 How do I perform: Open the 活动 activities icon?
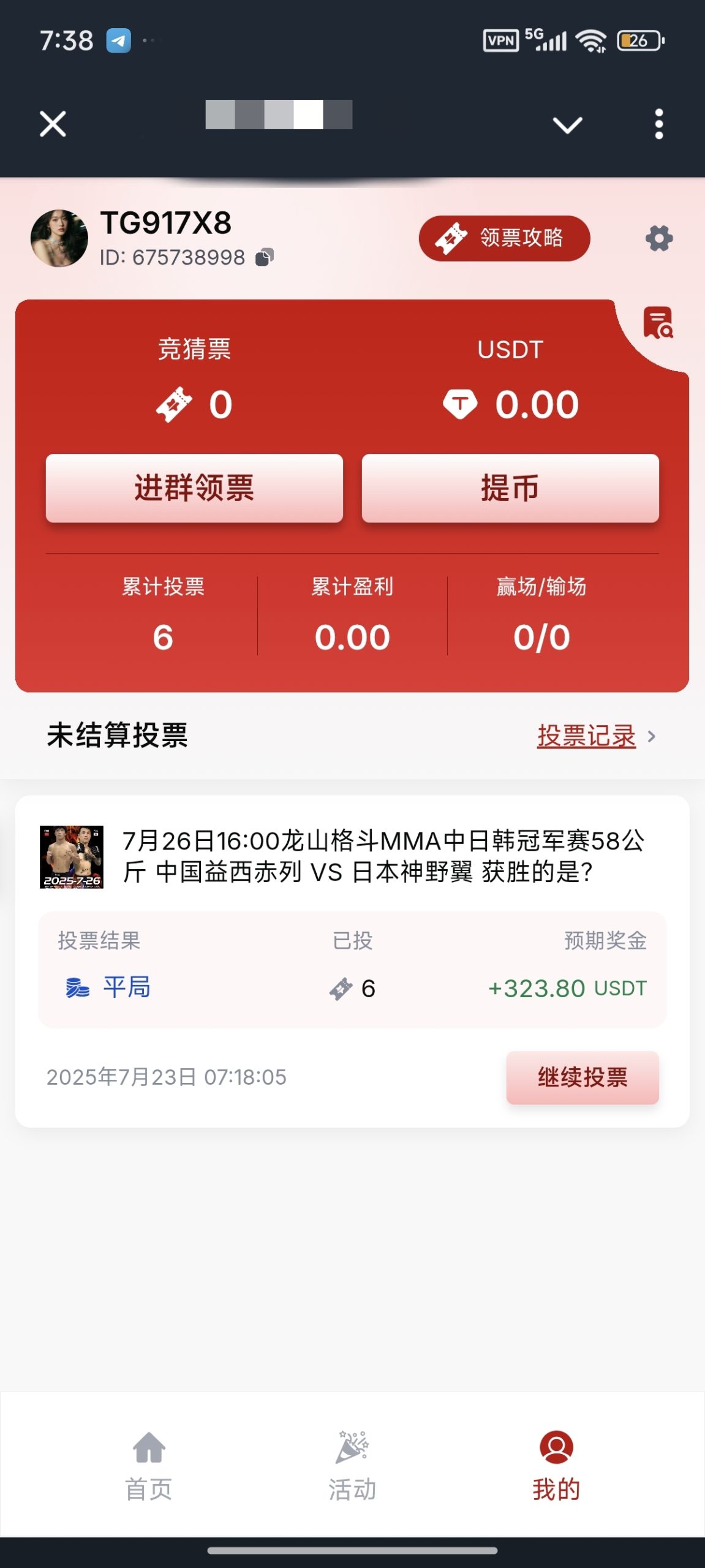[x=352, y=1449]
